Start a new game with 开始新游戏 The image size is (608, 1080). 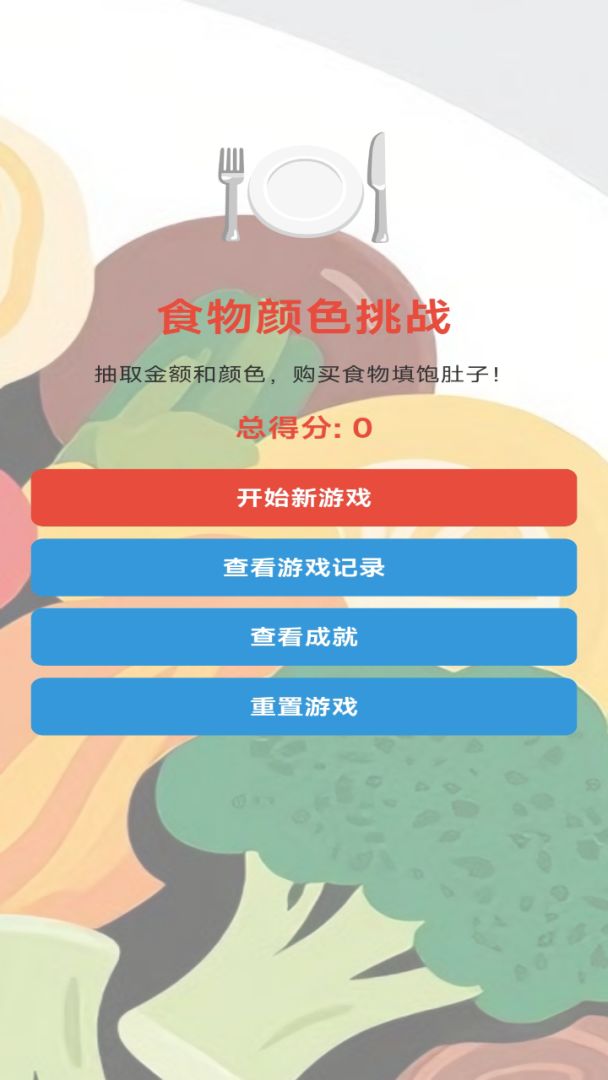[x=304, y=497]
